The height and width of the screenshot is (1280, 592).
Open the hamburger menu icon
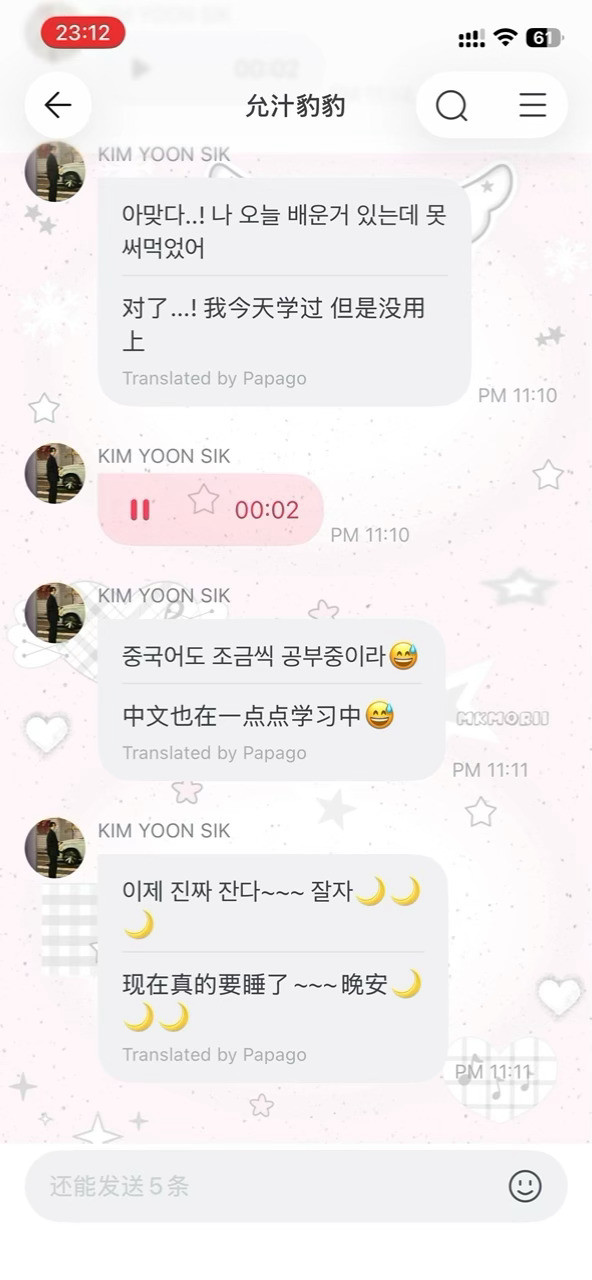coord(532,105)
